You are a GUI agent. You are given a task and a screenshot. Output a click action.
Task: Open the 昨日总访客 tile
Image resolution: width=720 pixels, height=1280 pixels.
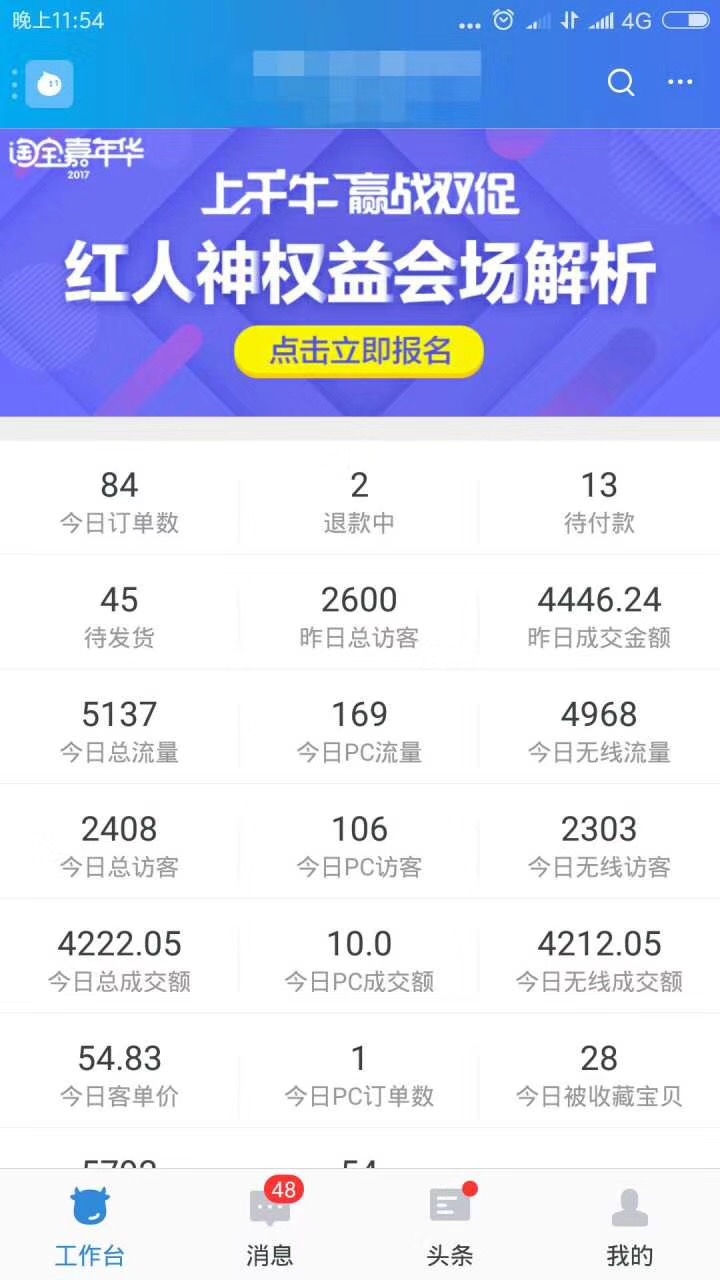pos(359,616)
